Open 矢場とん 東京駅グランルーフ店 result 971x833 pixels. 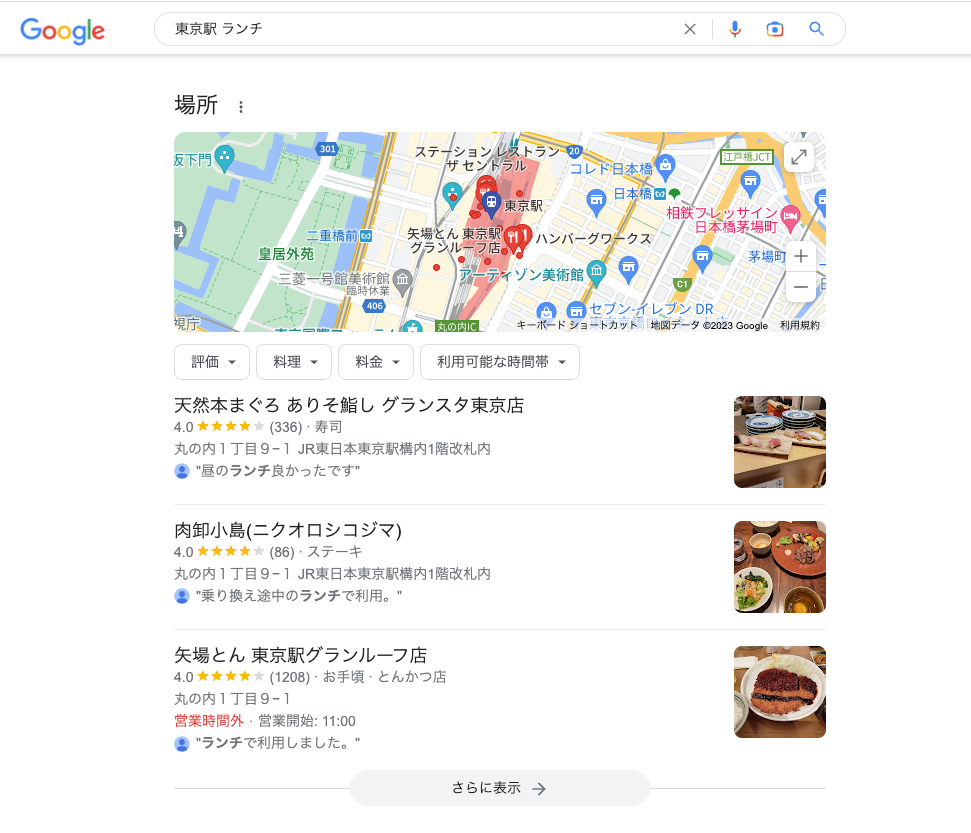pyautogui.click(x=300, y=655)
